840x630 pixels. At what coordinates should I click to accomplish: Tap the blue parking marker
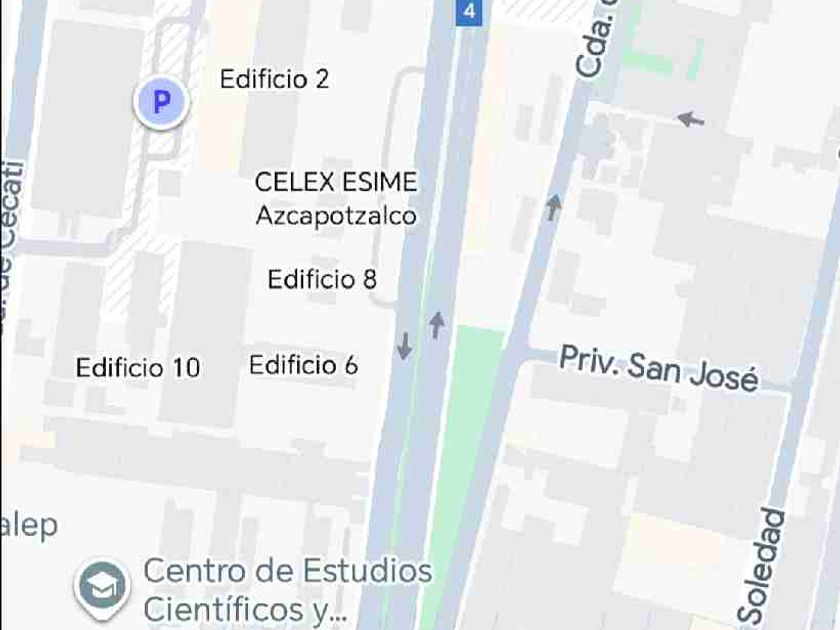(161, 102)
